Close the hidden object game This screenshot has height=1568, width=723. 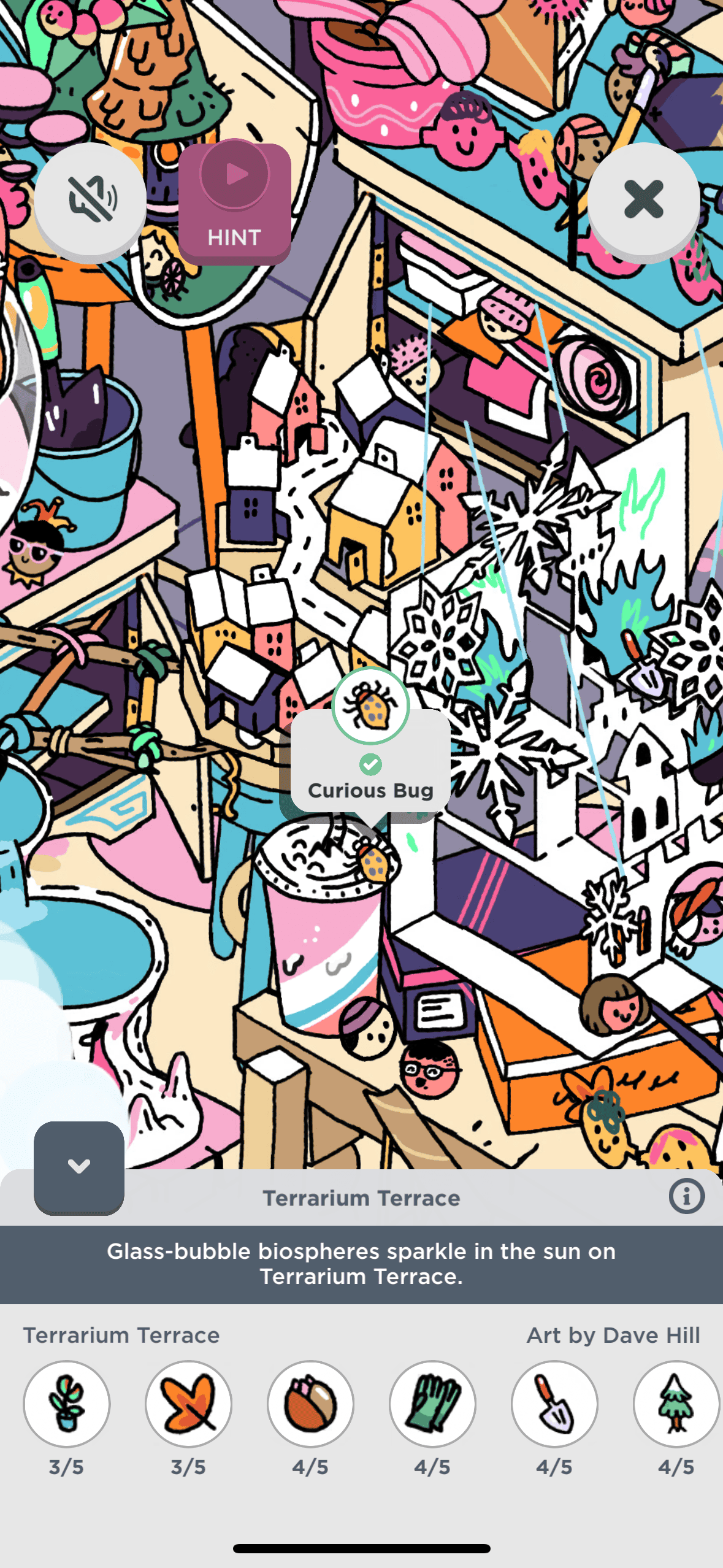coord(643,199)
